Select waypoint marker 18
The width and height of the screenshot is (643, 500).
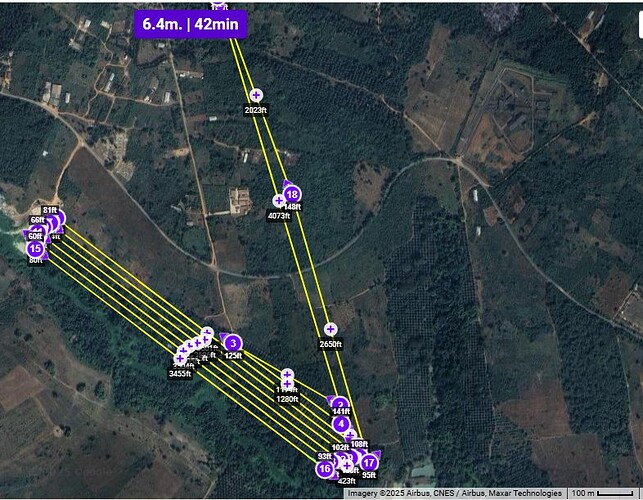point(292,194)
